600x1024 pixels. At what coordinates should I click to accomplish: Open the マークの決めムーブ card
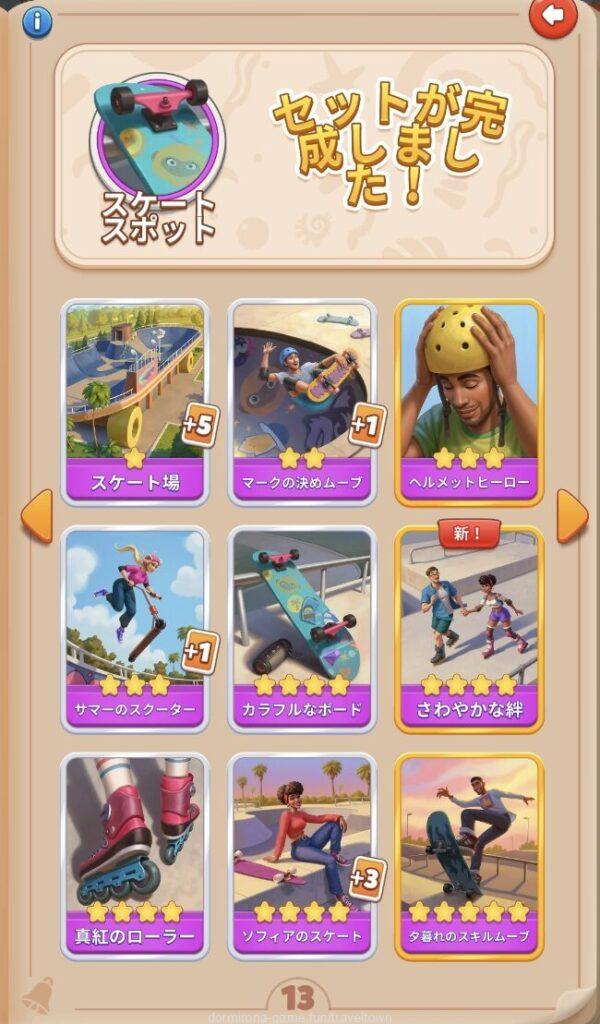pyautogui.click(x=302, y=400)
